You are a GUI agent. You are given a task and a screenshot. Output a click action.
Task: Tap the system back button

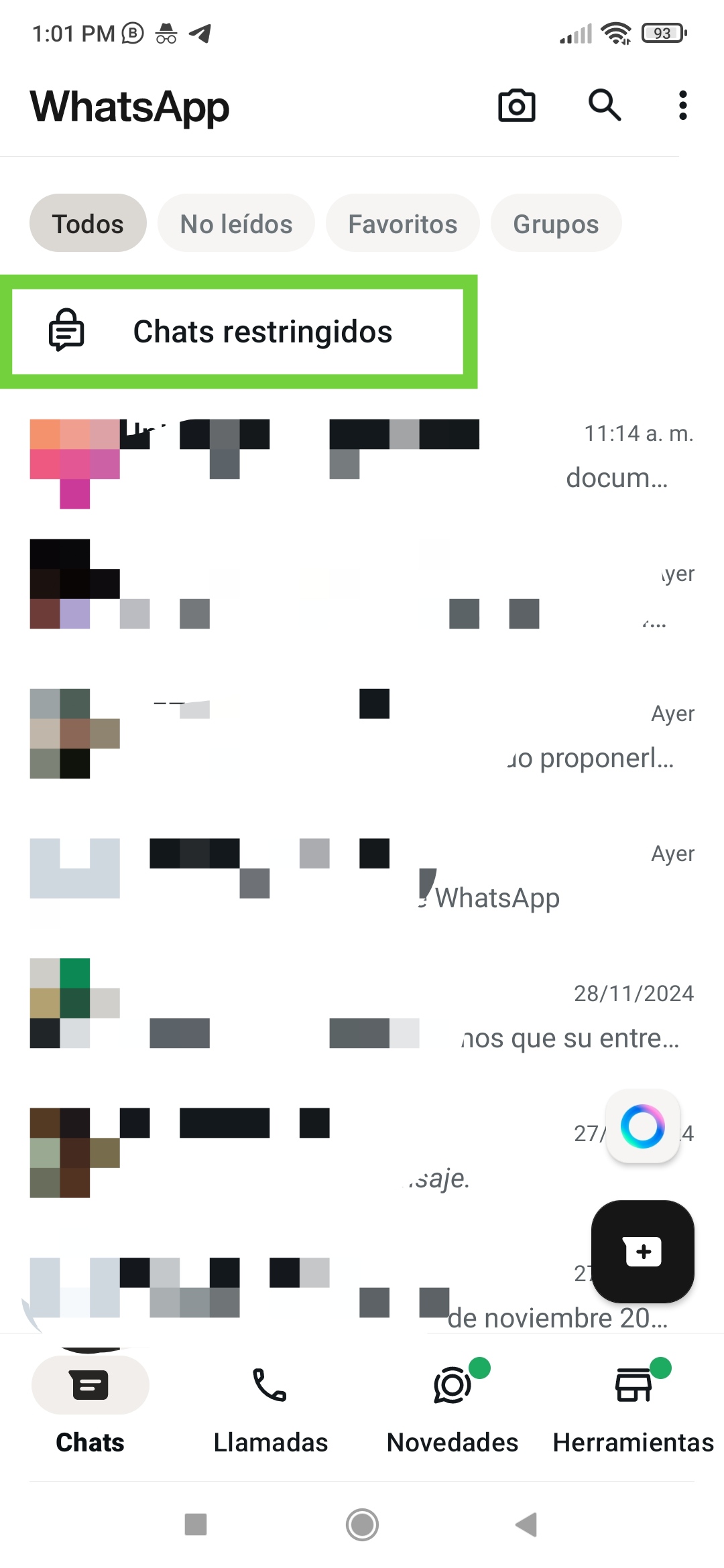pyautogui.click(x=527, y=1524)
